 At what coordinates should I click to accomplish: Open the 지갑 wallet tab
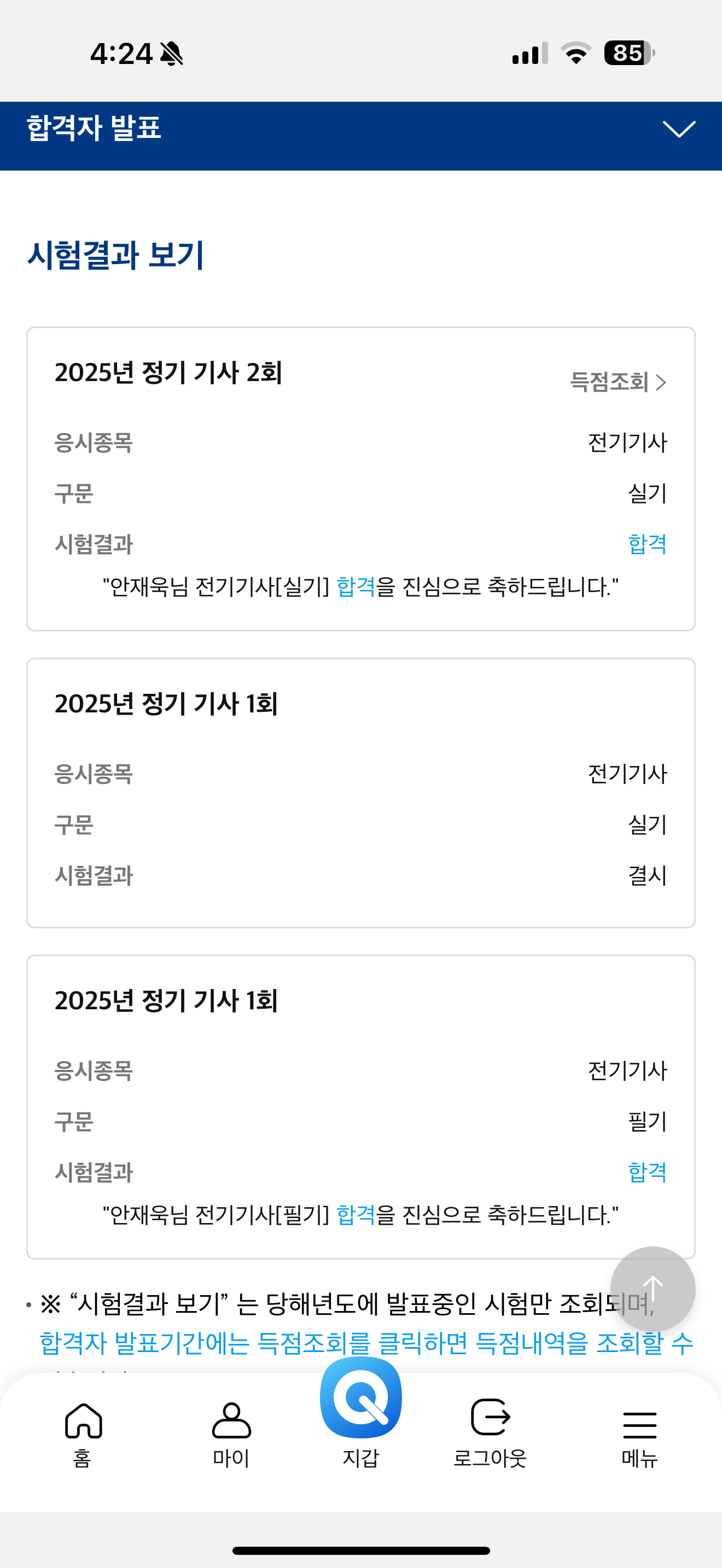(x=361, y=1413)
